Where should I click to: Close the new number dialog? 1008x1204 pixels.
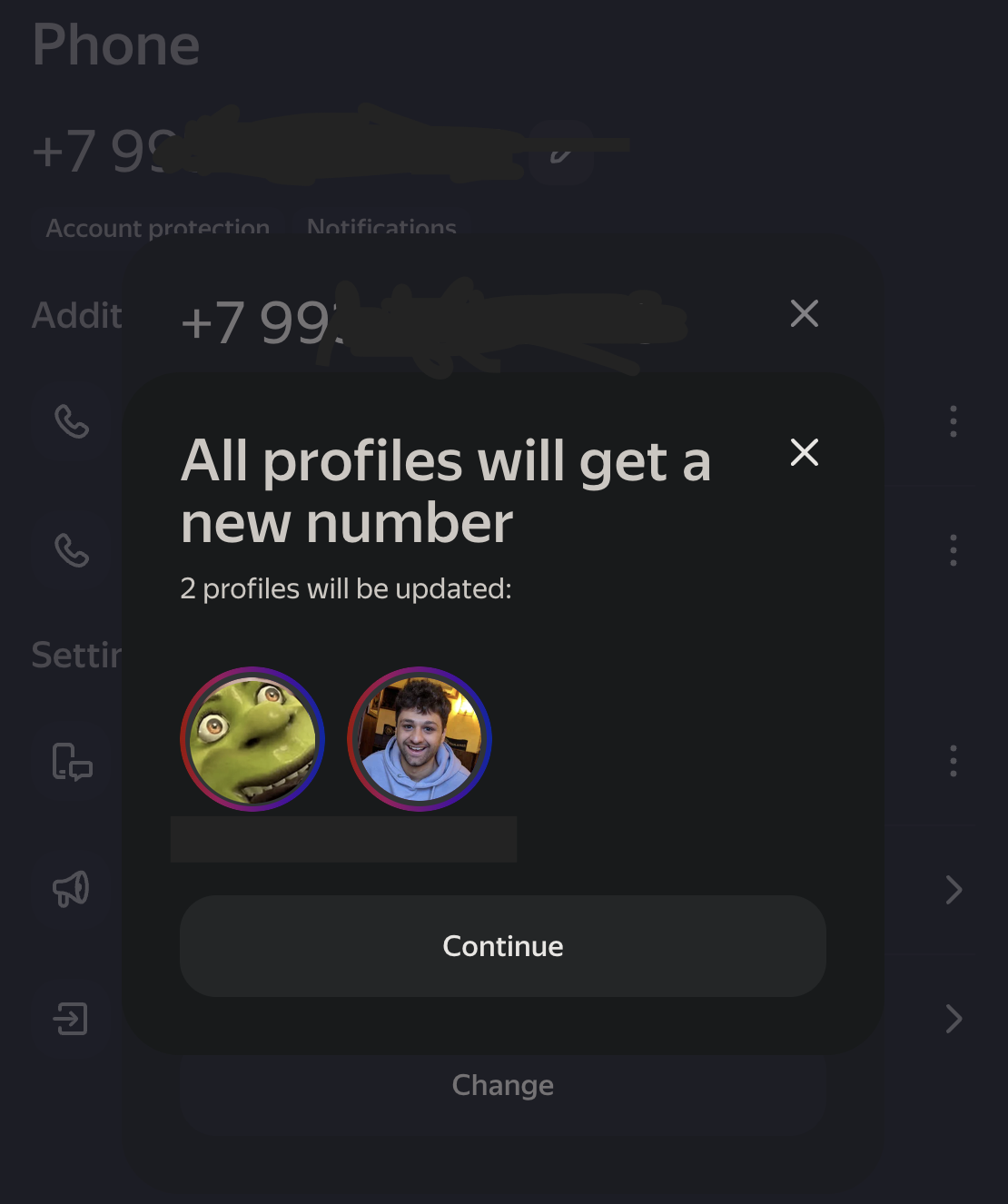tap(804, 452)
